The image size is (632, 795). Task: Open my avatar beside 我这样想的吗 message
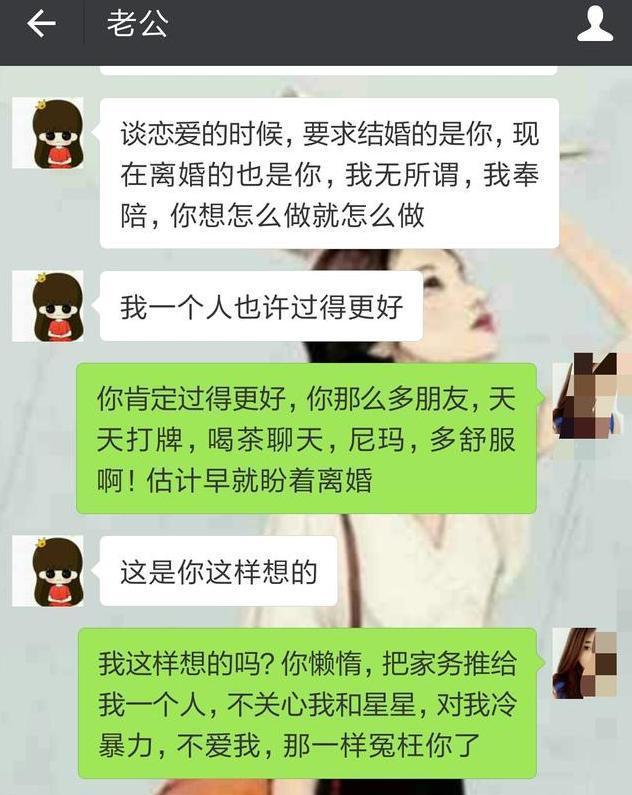click(586, 664)
